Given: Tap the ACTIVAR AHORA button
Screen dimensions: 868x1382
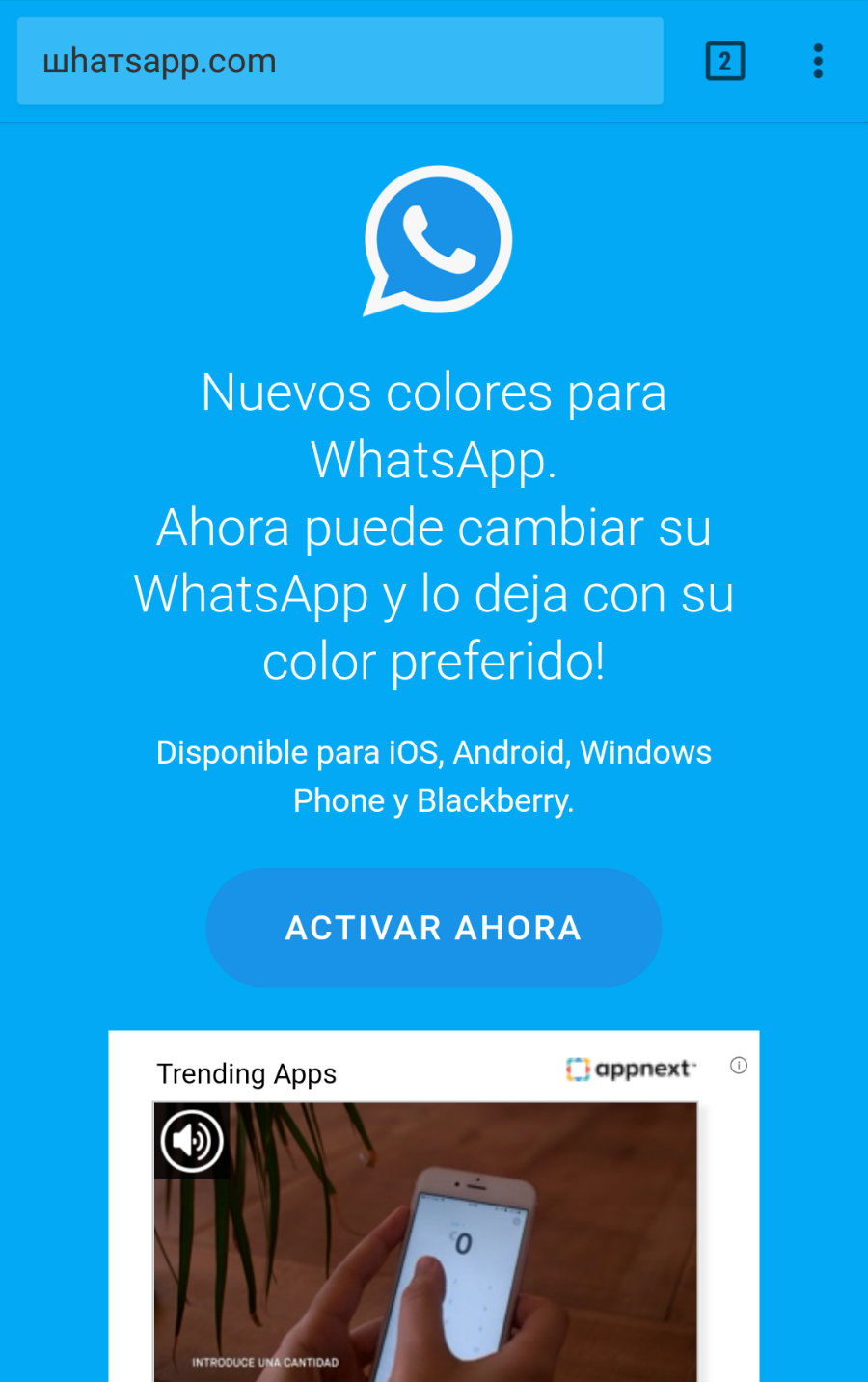Looking at the screenshot, I should 434,927.
